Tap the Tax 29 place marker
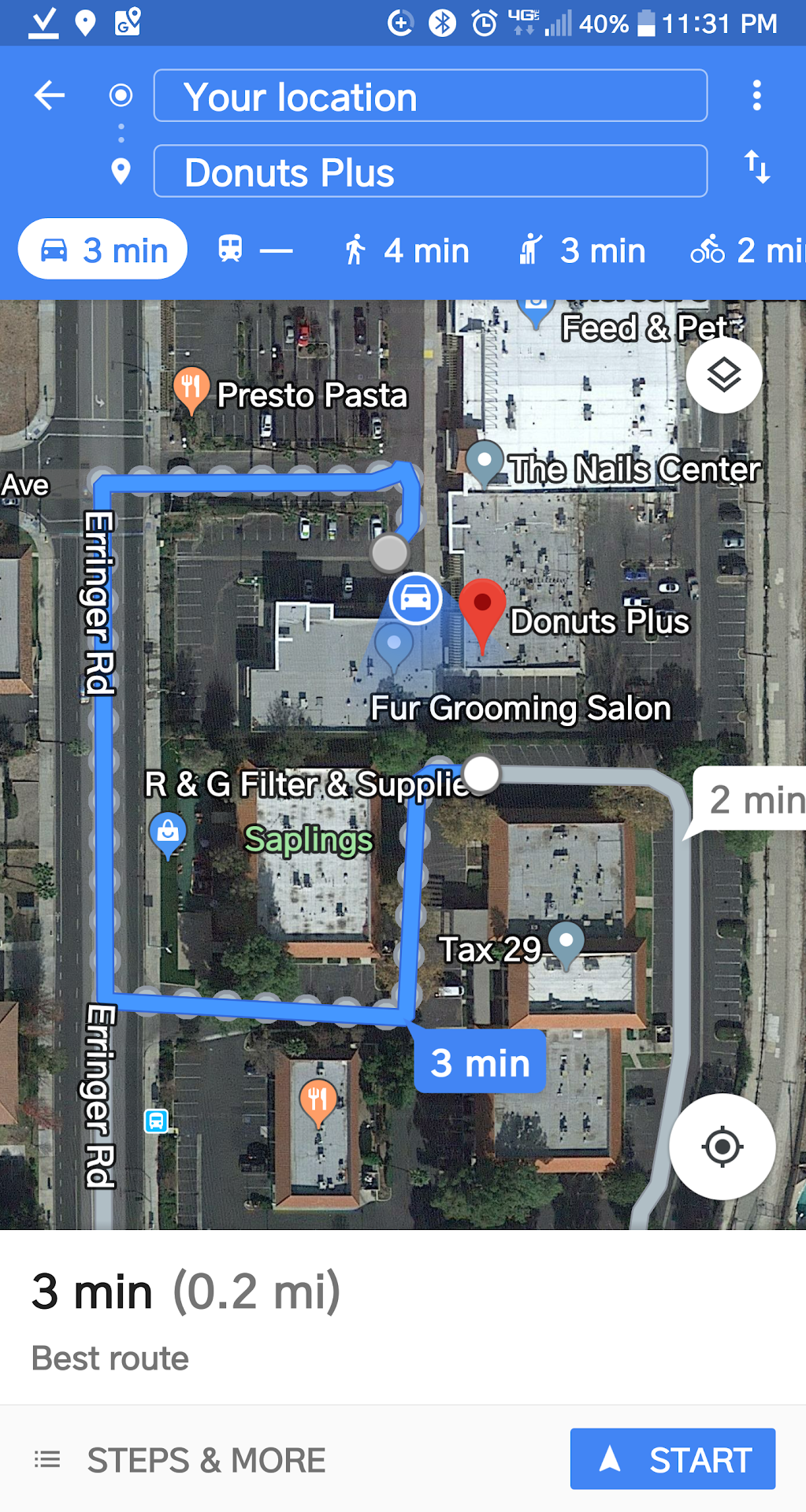Image resolution: width=806 pixels, height=1512 pixels. click(566, 943)
